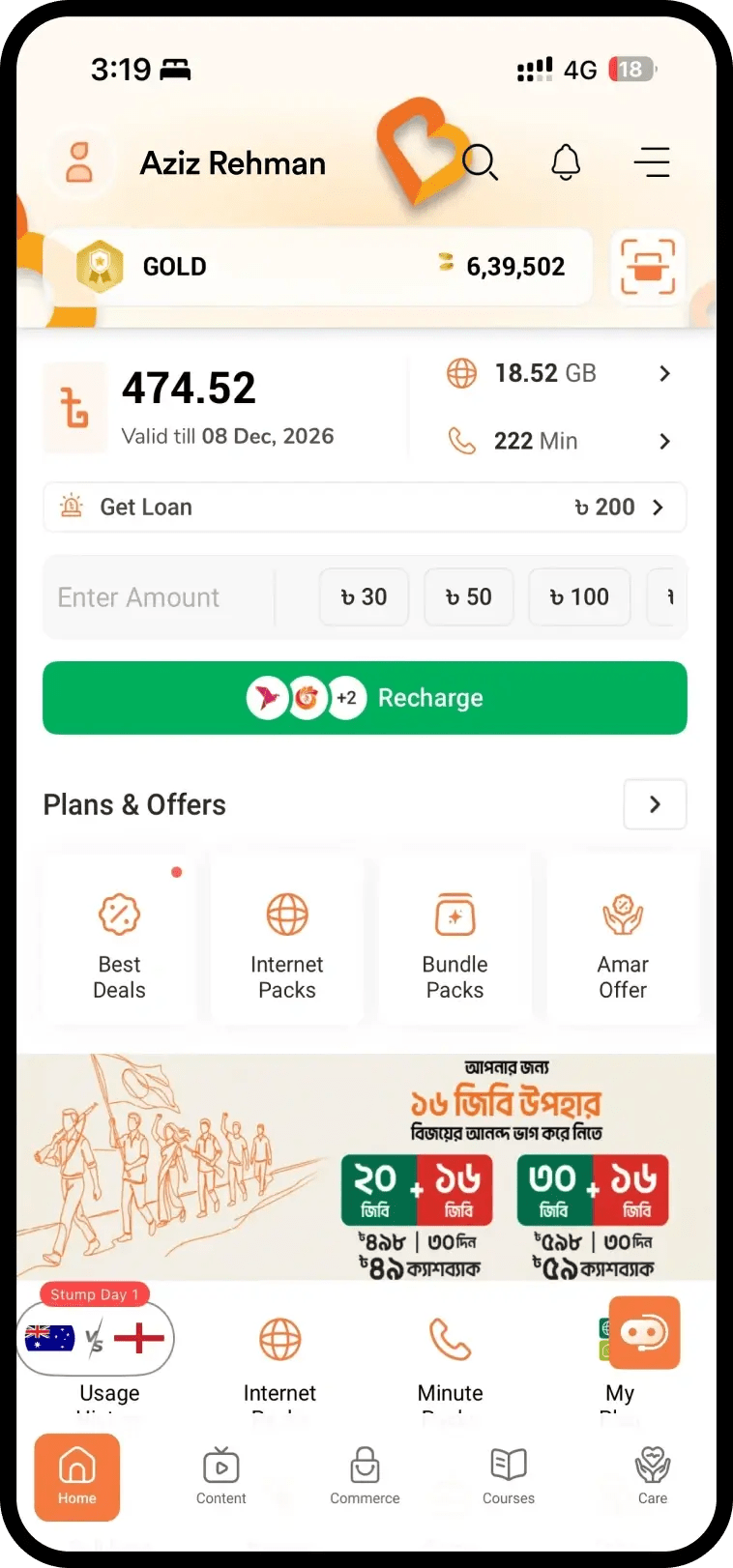Image resolution: width=733 pixels, height=1568 pixels.
Task: Open Bundle Packs card
Action: pos(454,940)
